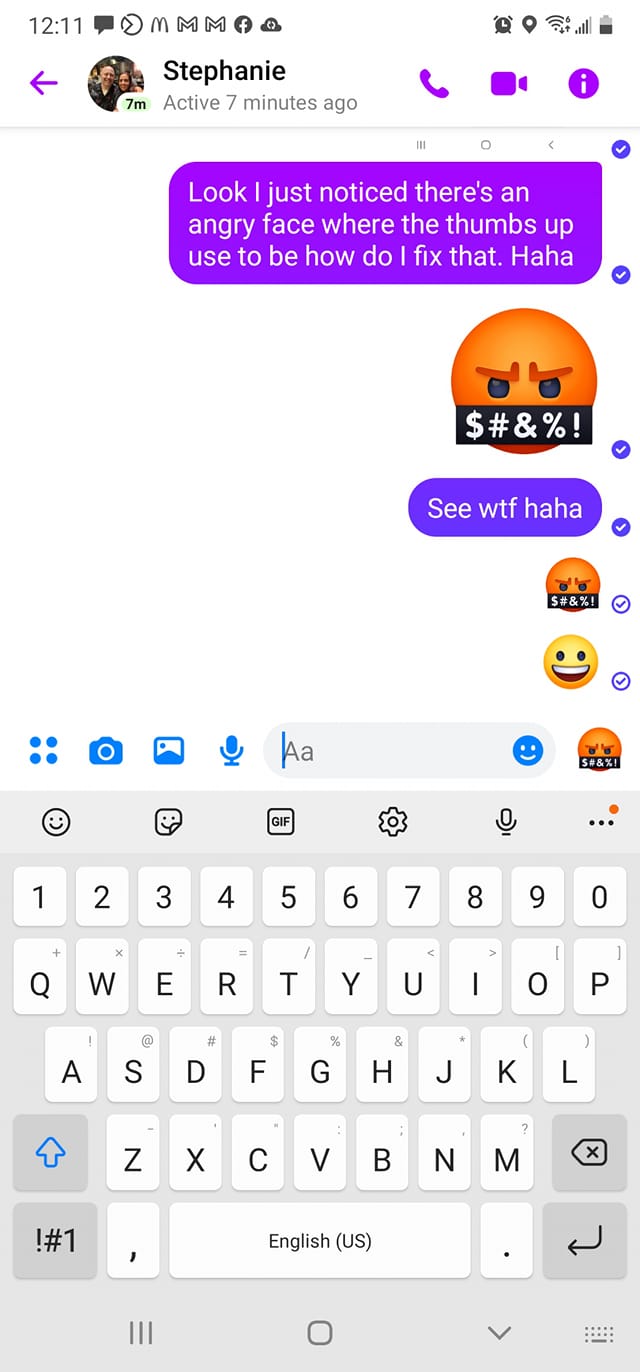
Task: Open the camera to take a photo
Action: (106, 750)
